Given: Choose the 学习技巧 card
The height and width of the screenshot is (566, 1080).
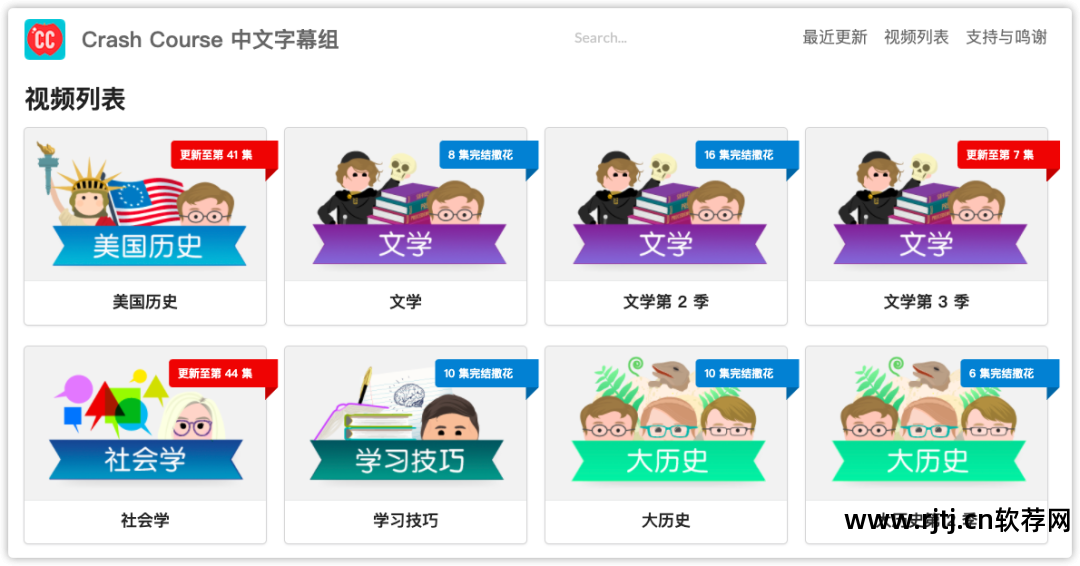Looking at the screenshot, I should point(405,445).
